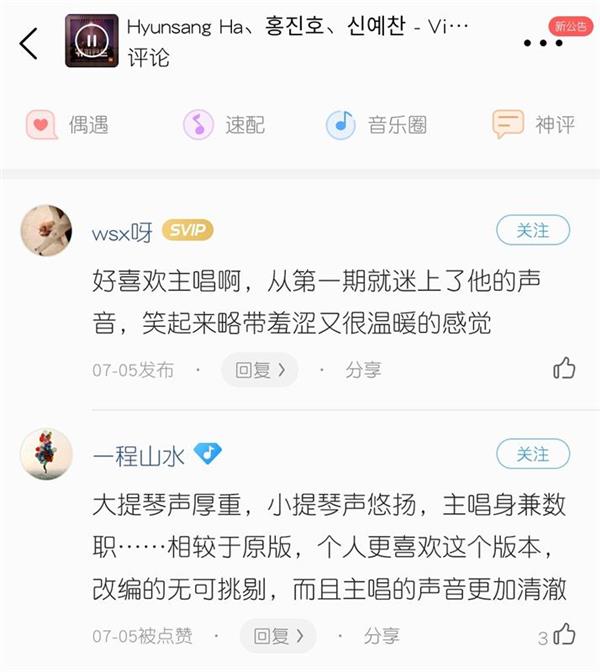Share wsx呀's comment
Image resolution: width=600 pixels, height=672 pixels.
(363, 369)
